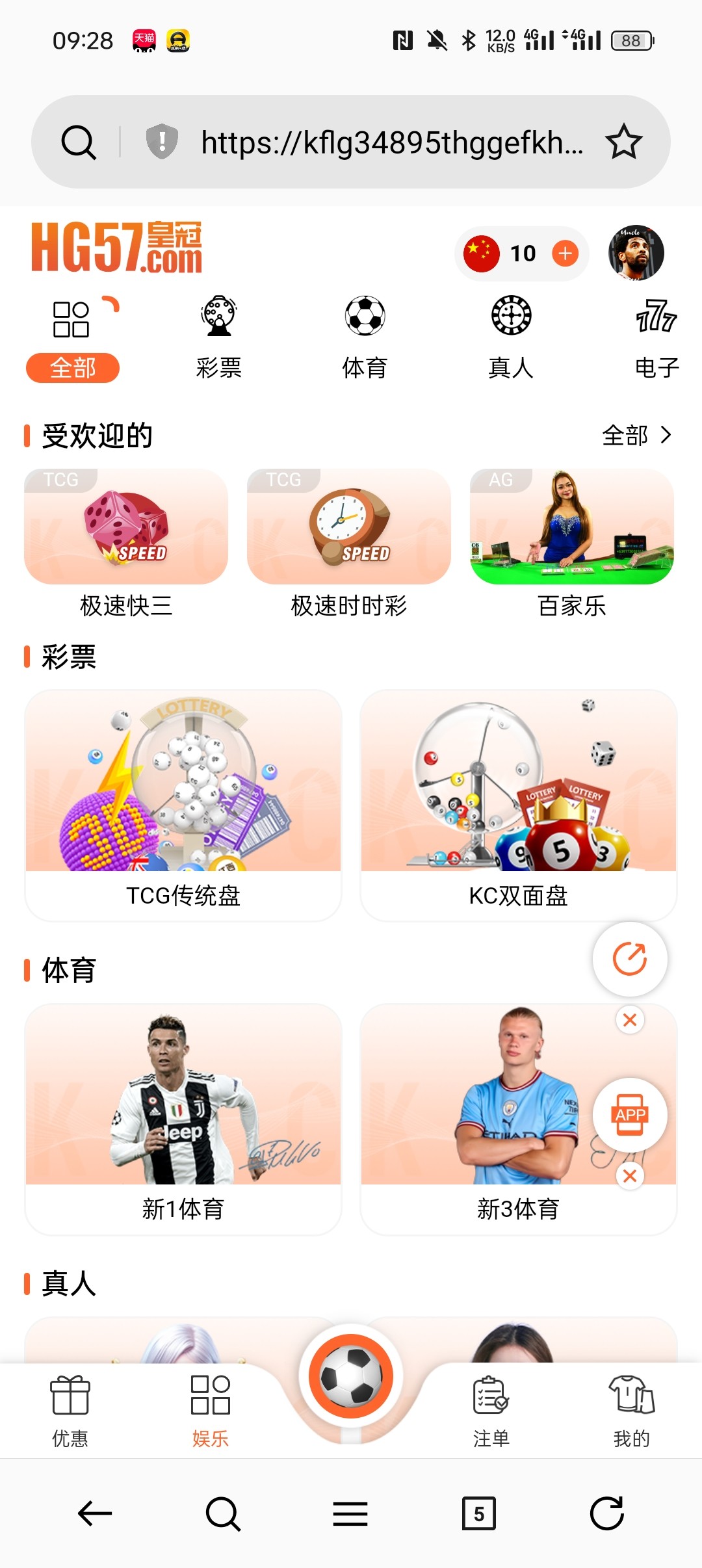Image resolution: width=702 pixels, height=1568 pixels.
Task: Dismiss the floating APP button with its X
Action: 630,1175
